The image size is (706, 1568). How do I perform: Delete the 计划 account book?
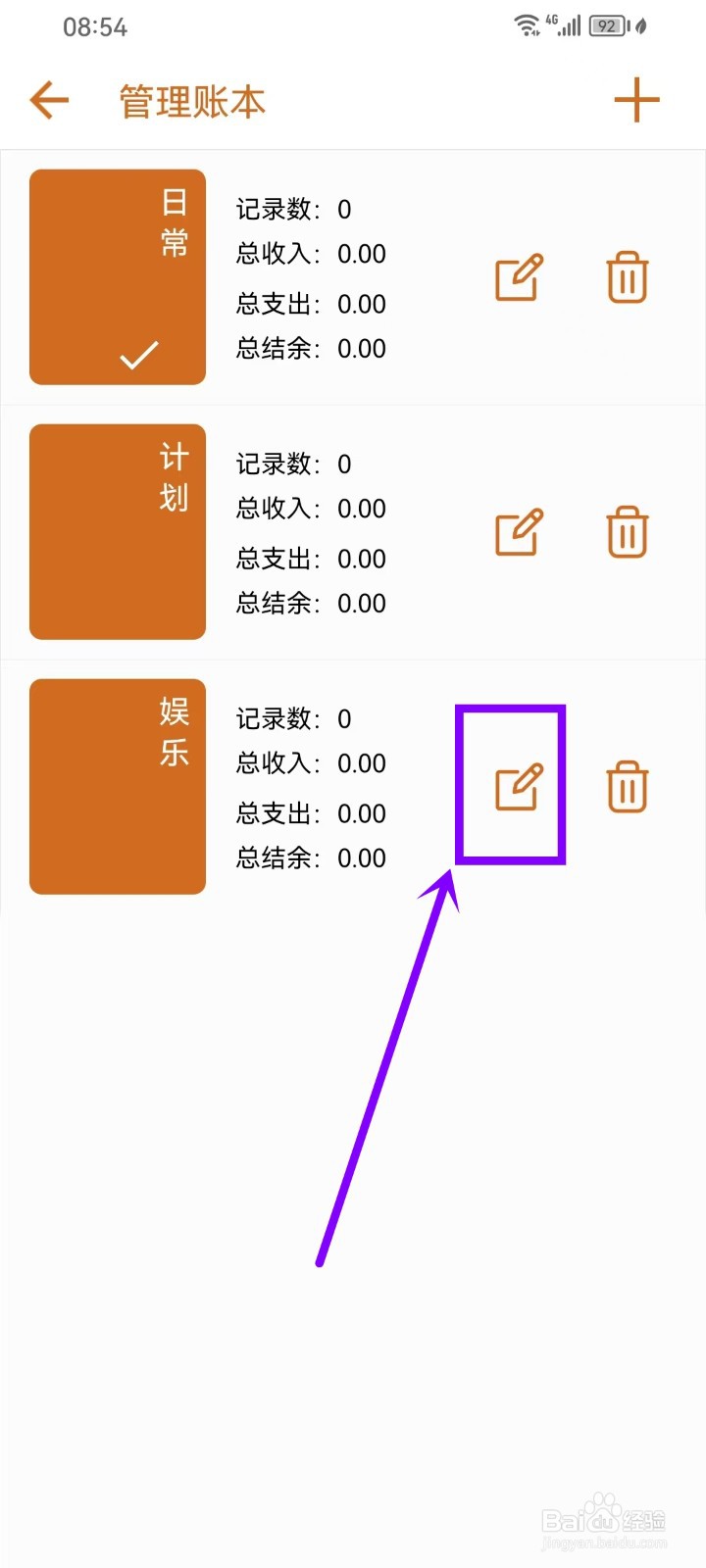(627, 532)
